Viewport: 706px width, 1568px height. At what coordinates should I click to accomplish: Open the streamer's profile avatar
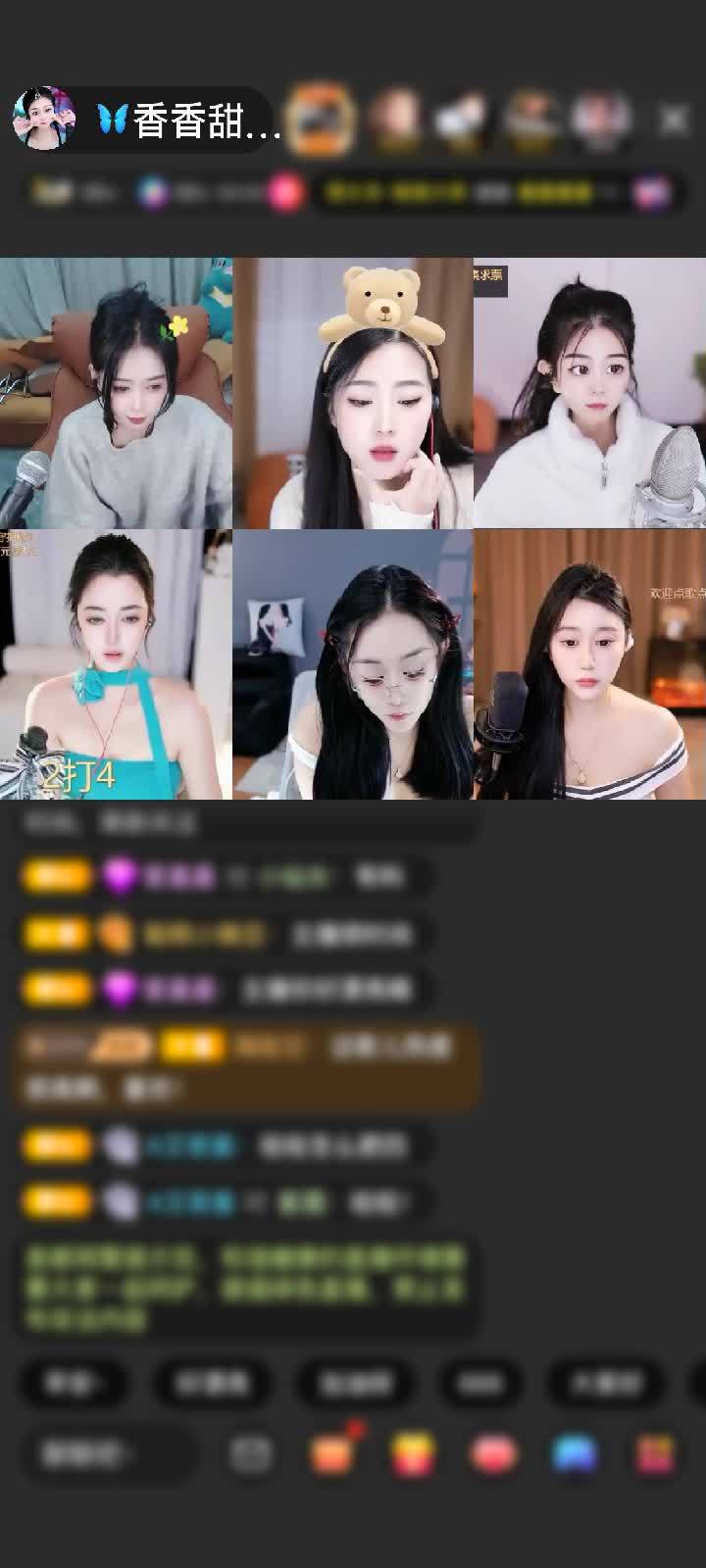coord(43,120)
